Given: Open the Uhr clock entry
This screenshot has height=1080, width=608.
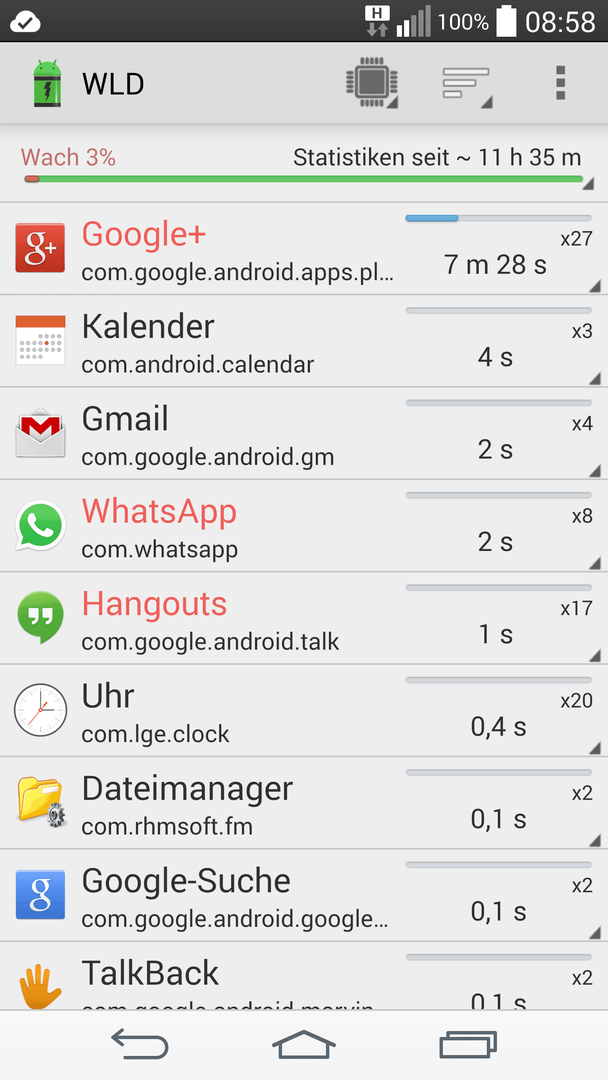Looking at the screenshot, I should [x=304, y=710].
